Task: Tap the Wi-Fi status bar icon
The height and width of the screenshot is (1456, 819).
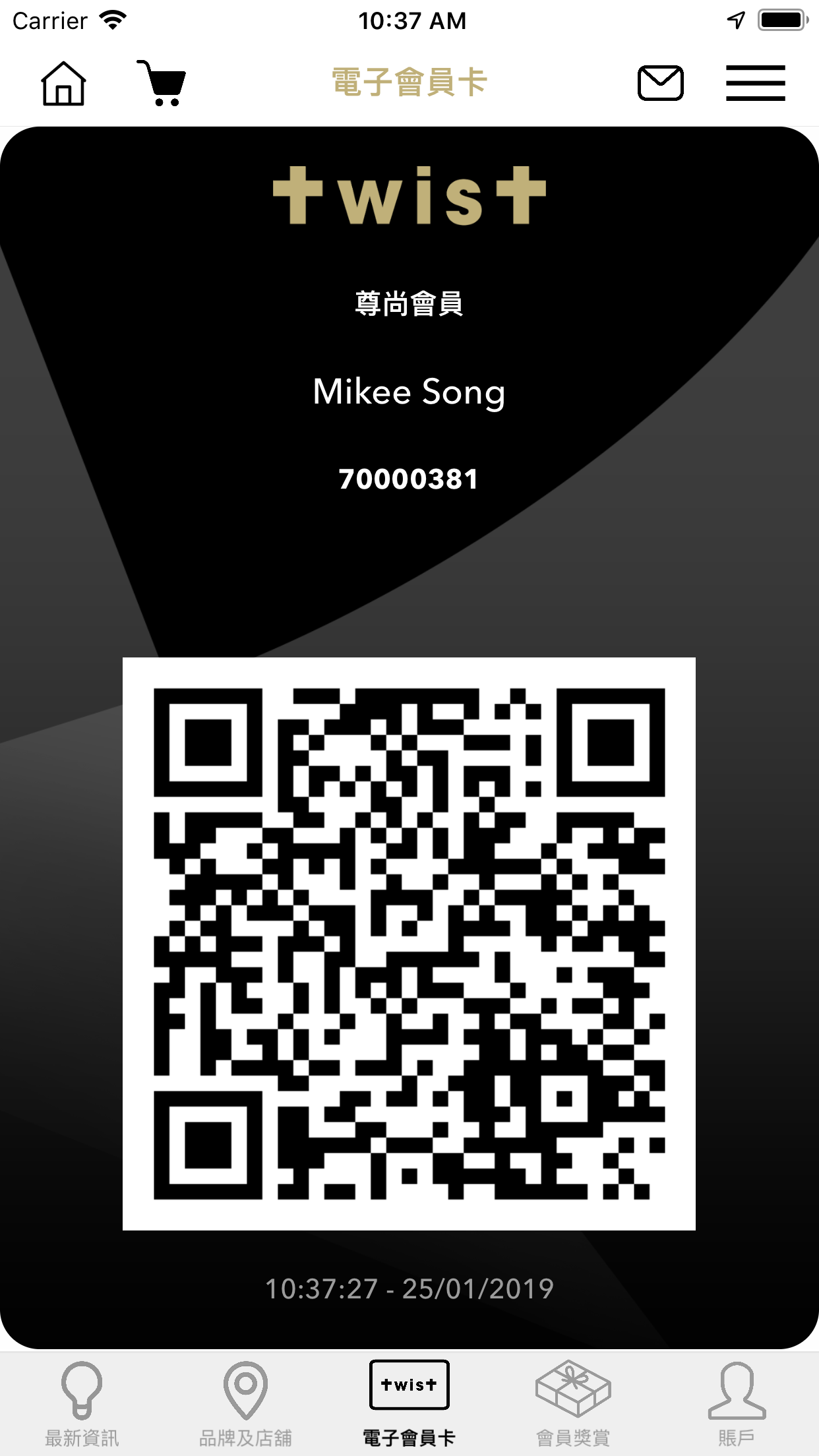Action: click(x=112, y=18)
